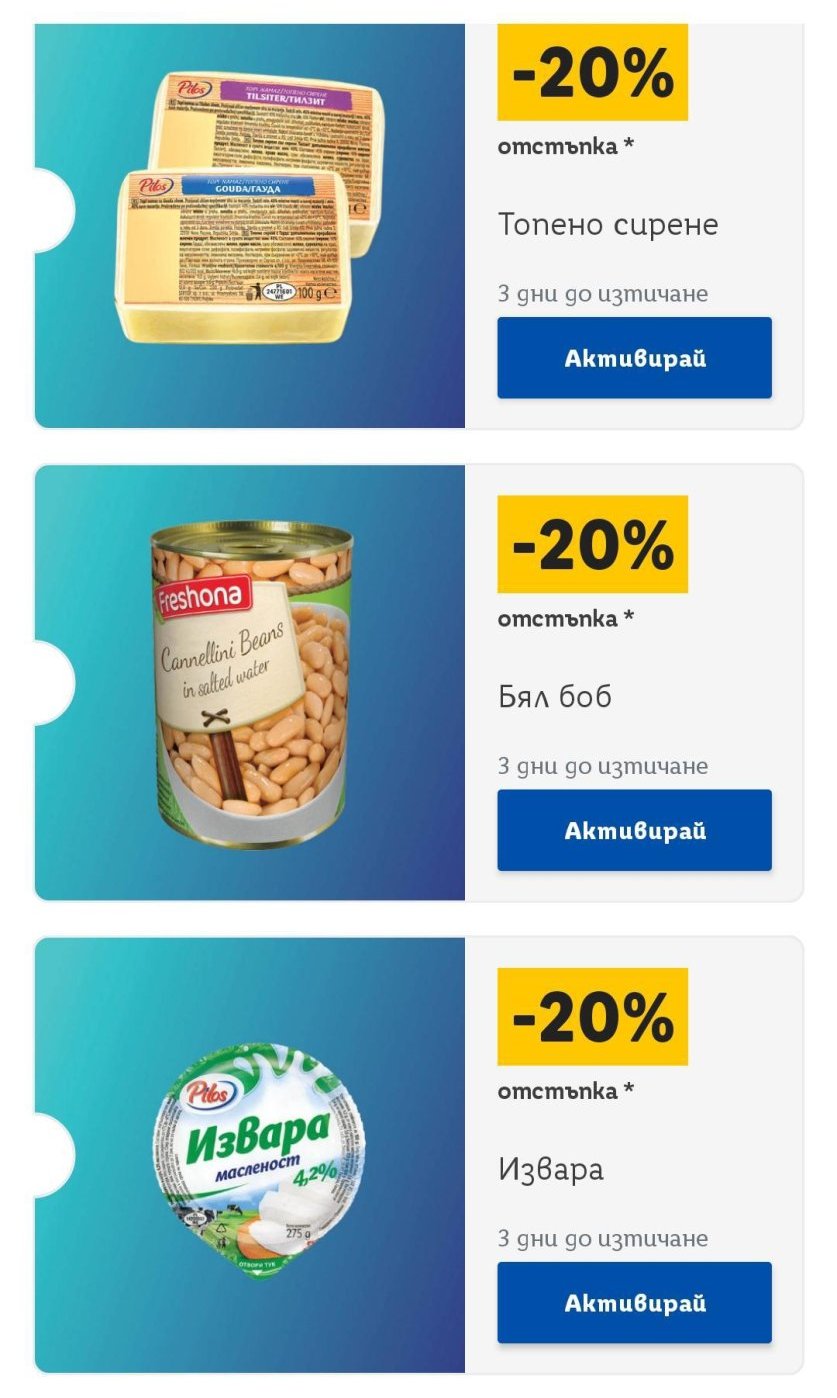Activate the Топено сирене coupon
The width and height of the screenshot is (837, 1398).
point(634,358)
